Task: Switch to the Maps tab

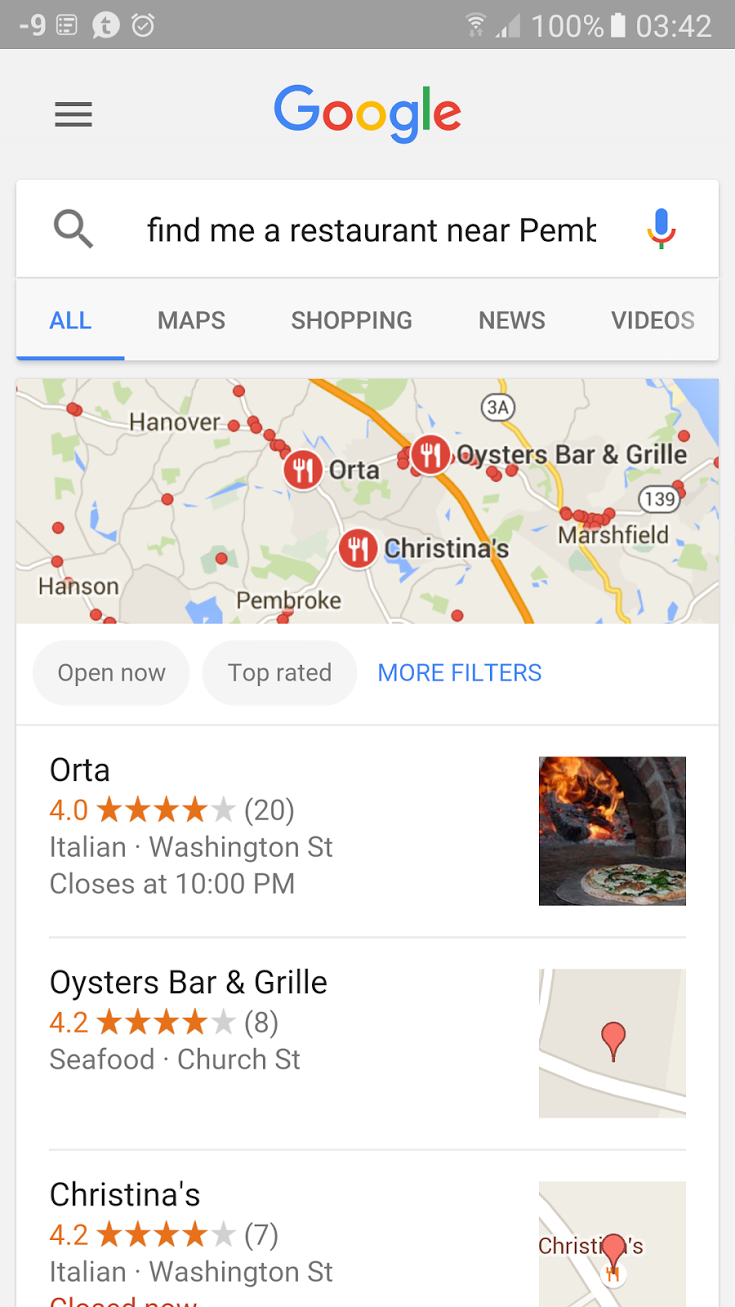Action: click(x=191, y=321)
